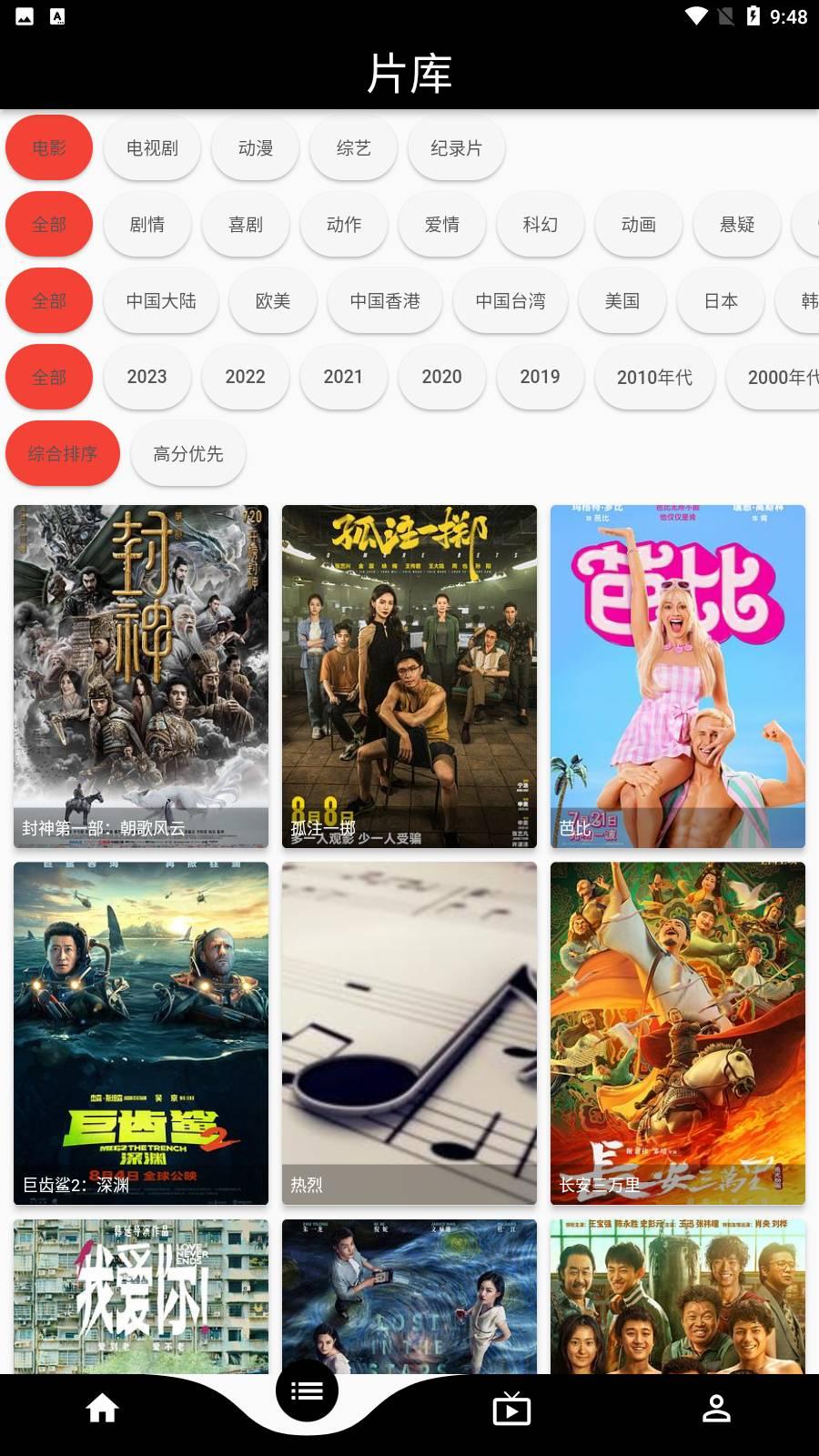
Task: Filter movies by year 2021
Action: coord(343,377)
